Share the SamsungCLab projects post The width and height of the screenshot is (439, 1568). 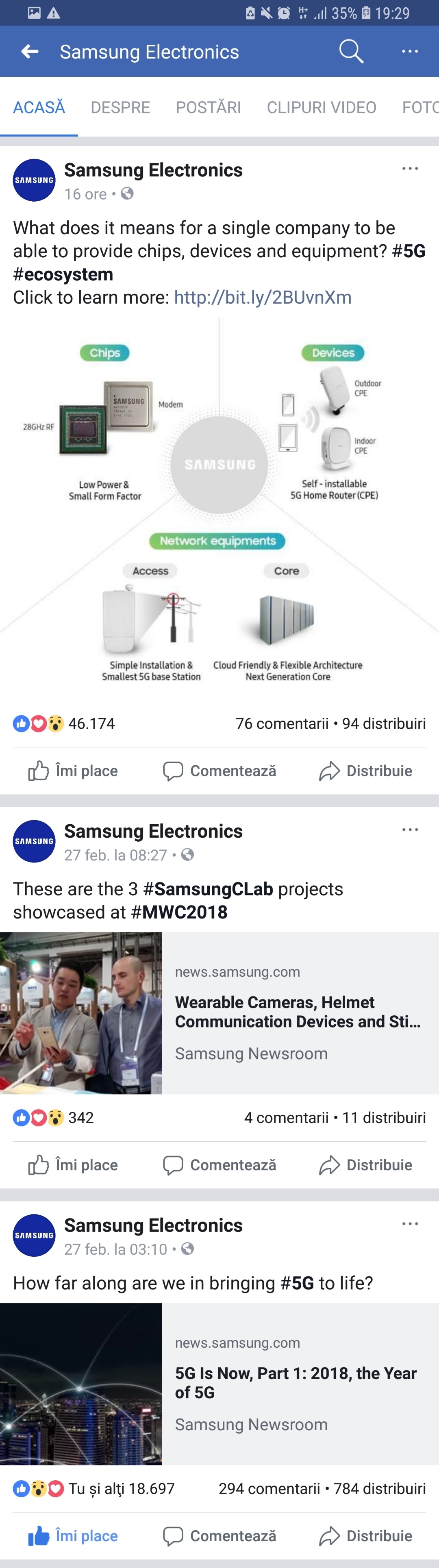tap(365, 1164)
